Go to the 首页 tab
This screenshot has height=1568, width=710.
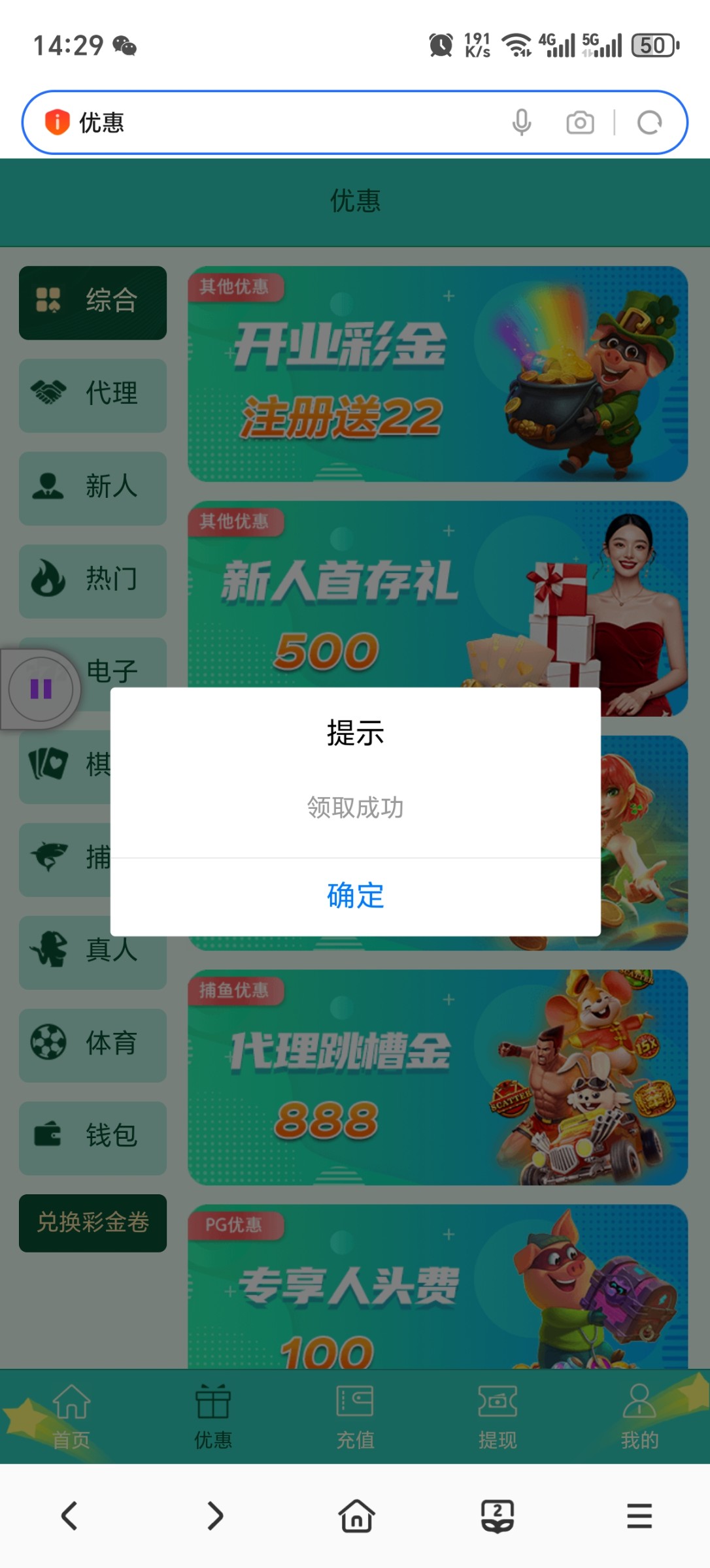(71, 1416)
